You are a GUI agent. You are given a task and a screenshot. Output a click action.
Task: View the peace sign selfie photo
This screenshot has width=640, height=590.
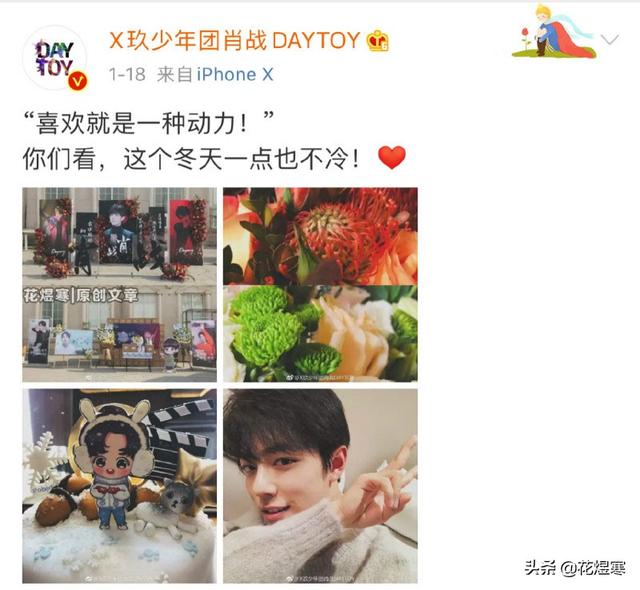tap(320, 485)
